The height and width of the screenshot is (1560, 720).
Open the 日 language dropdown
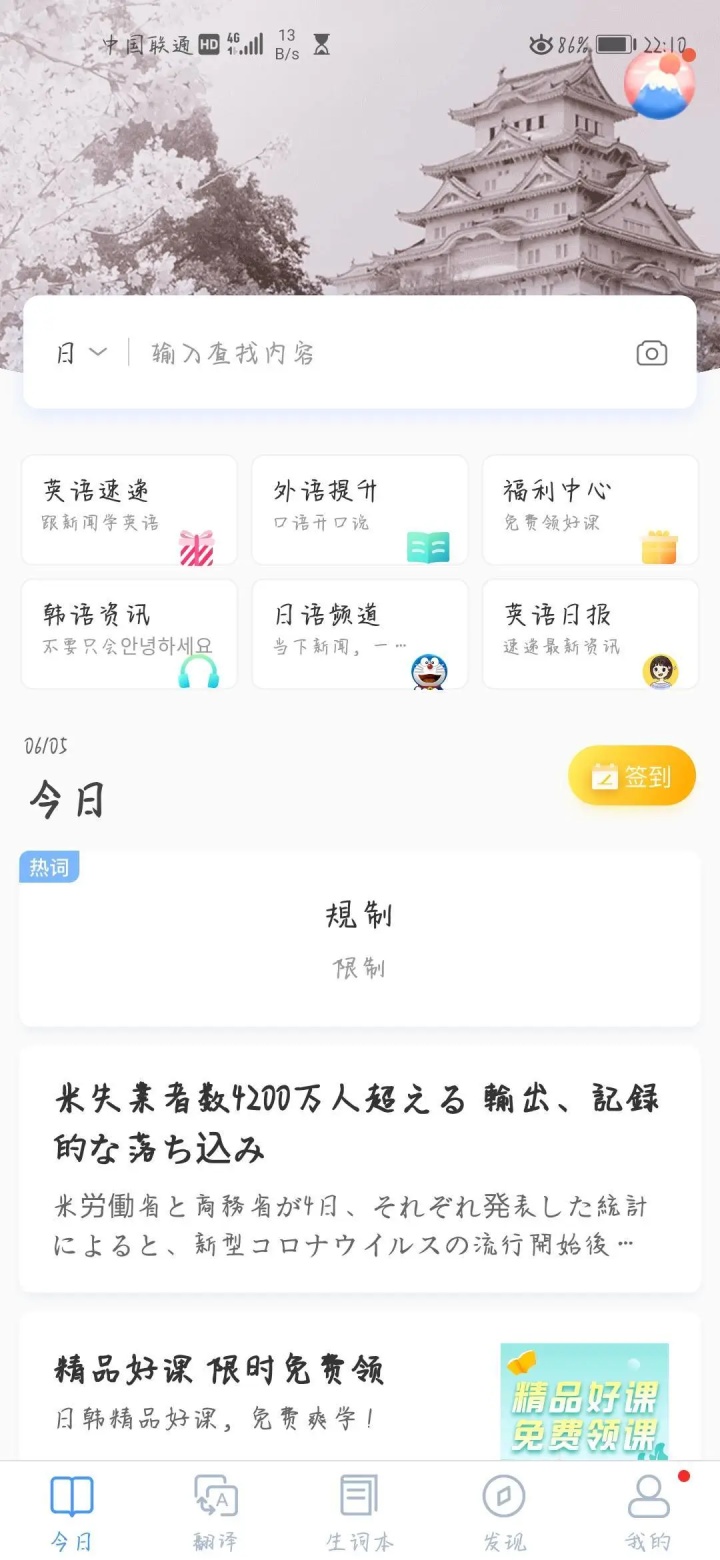click(81, 353)
